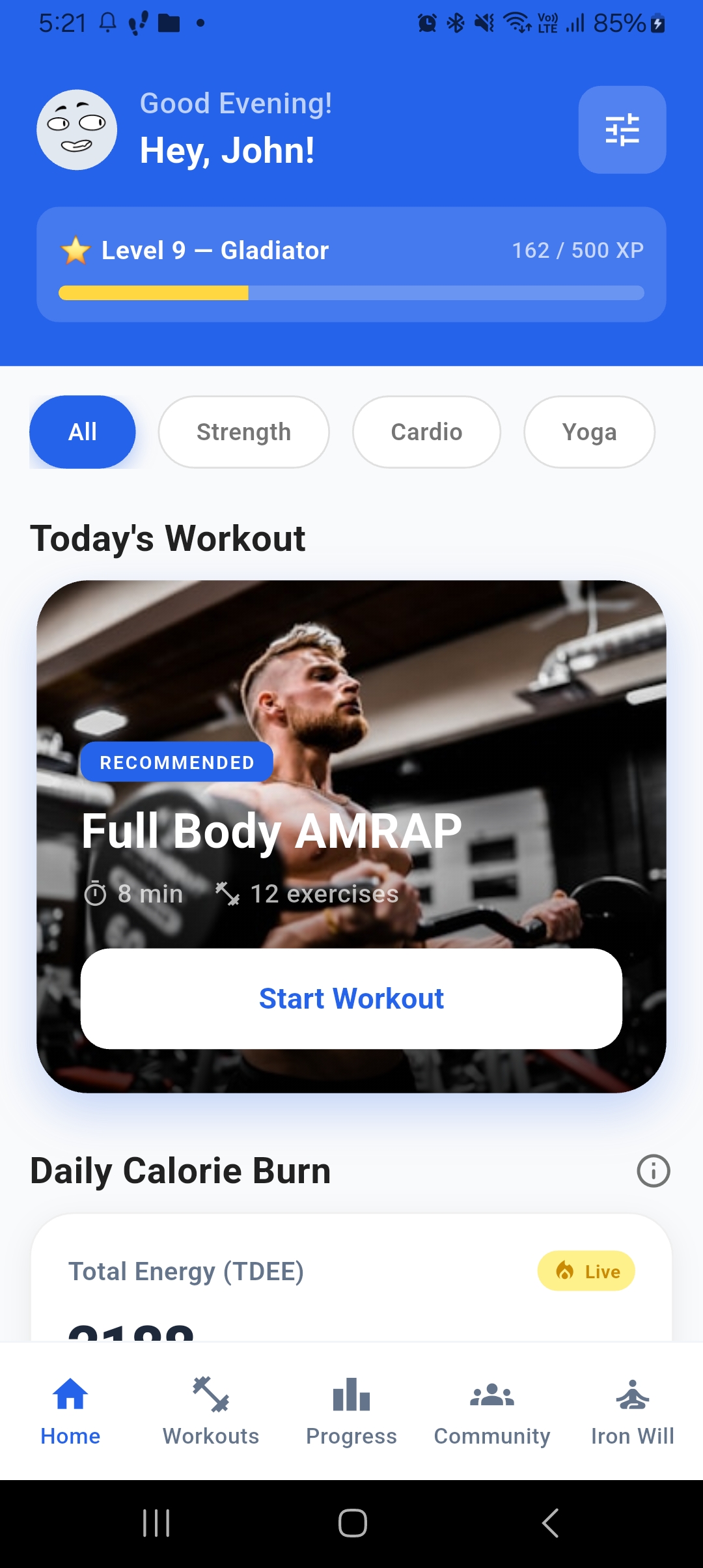Open the settings sliders icon

point(622,130)
